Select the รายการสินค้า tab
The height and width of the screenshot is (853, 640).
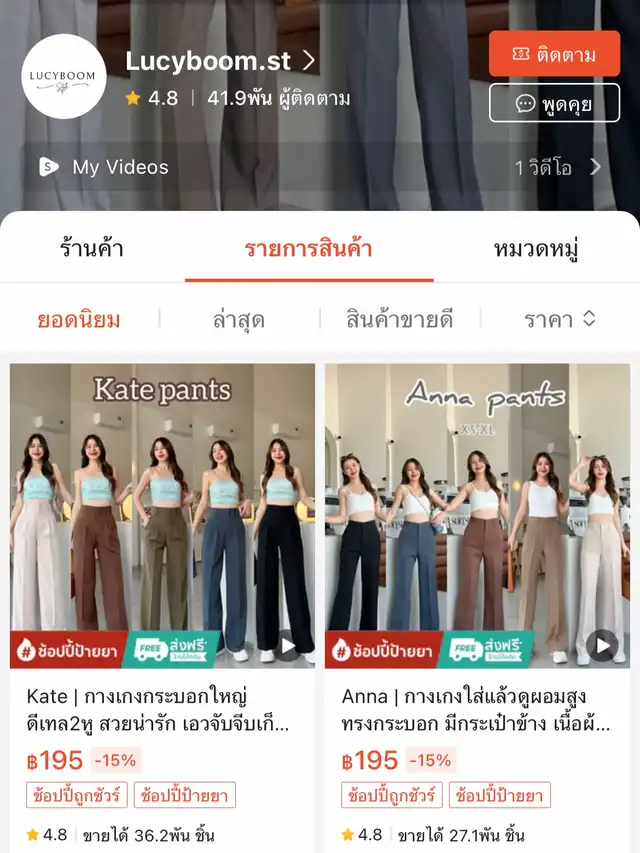click(309, 249)
